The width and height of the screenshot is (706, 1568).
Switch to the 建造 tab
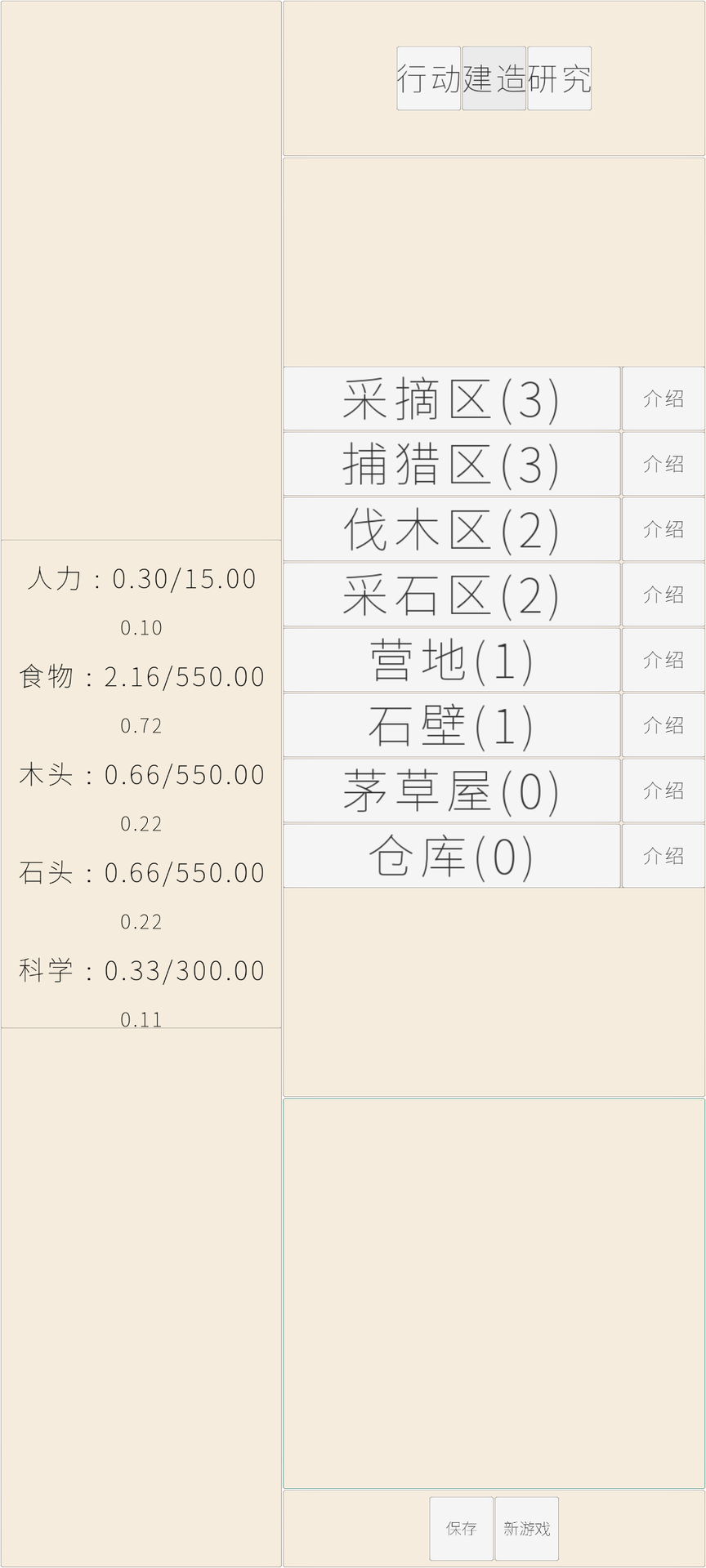(494, 78)
